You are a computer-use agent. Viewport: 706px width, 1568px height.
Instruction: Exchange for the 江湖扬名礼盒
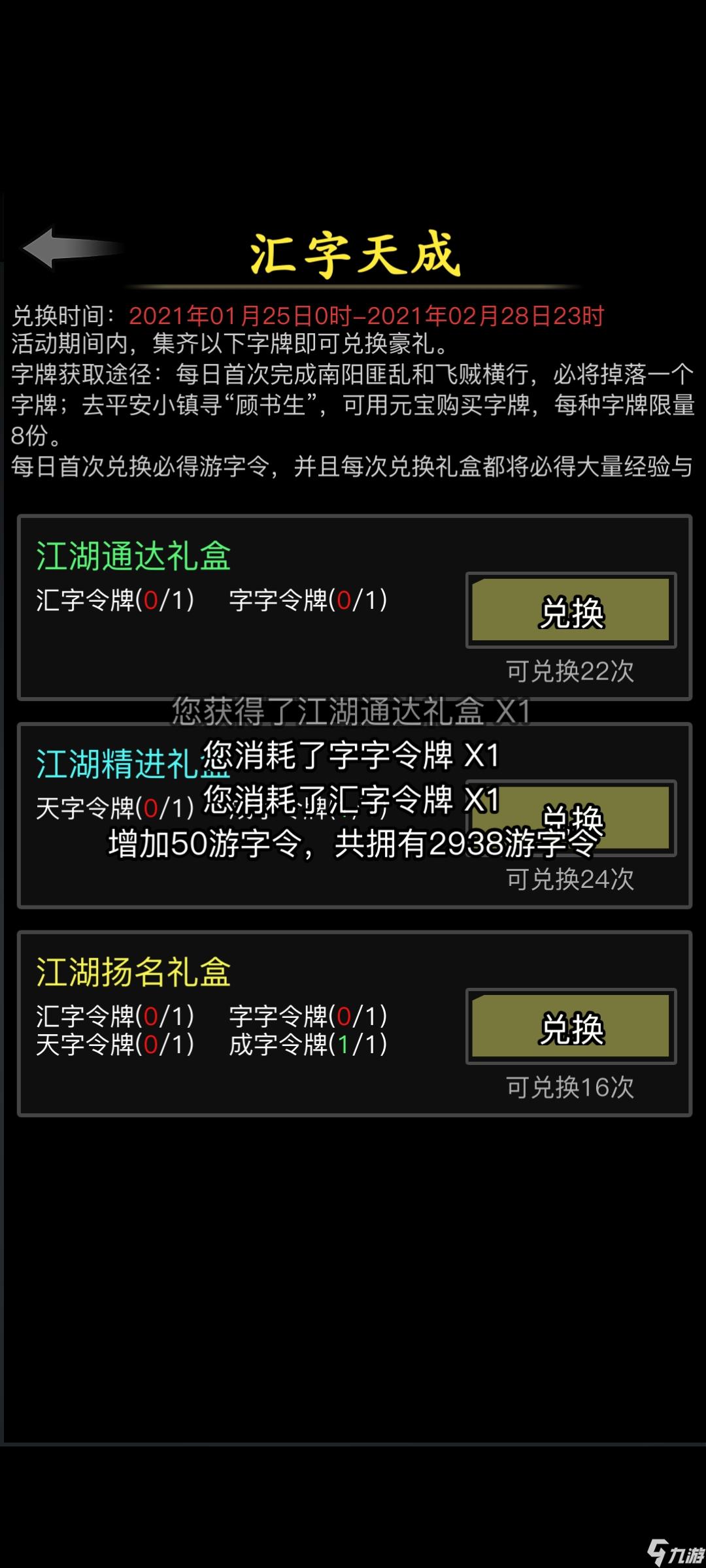(571, 1026)
